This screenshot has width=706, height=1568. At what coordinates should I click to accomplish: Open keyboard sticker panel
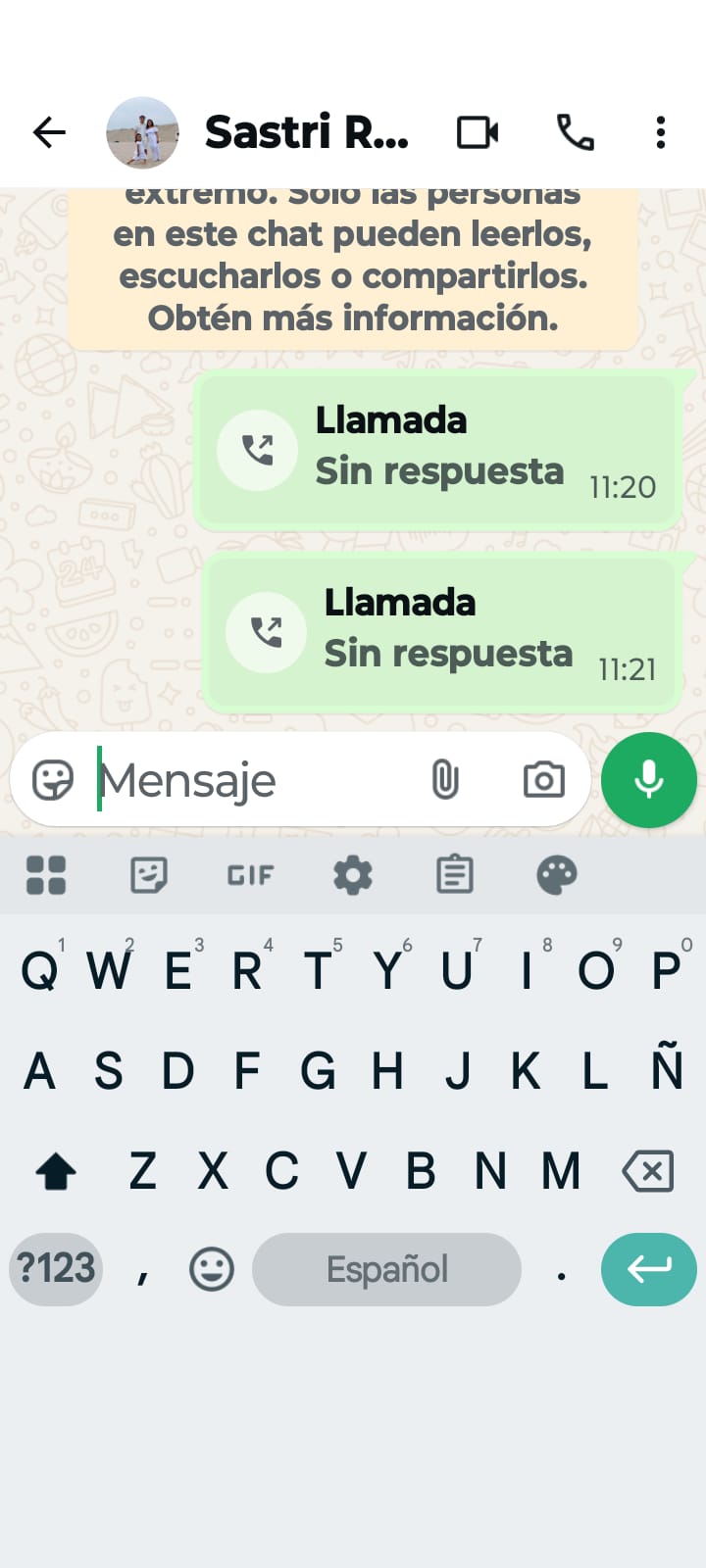(149, 875)
